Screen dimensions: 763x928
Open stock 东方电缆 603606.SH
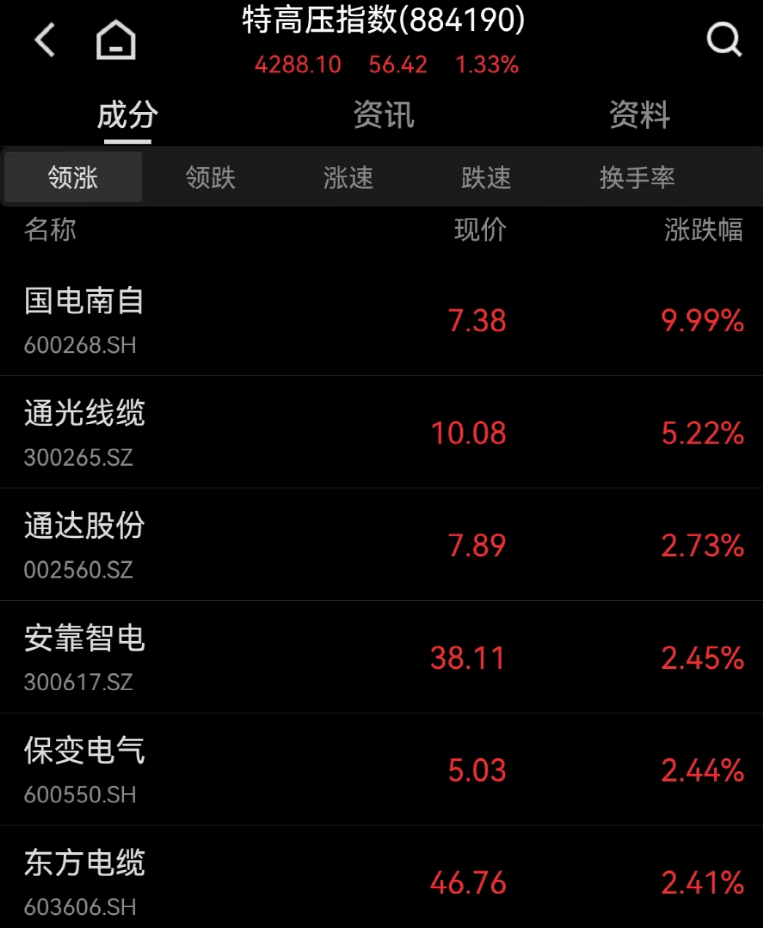381,877
